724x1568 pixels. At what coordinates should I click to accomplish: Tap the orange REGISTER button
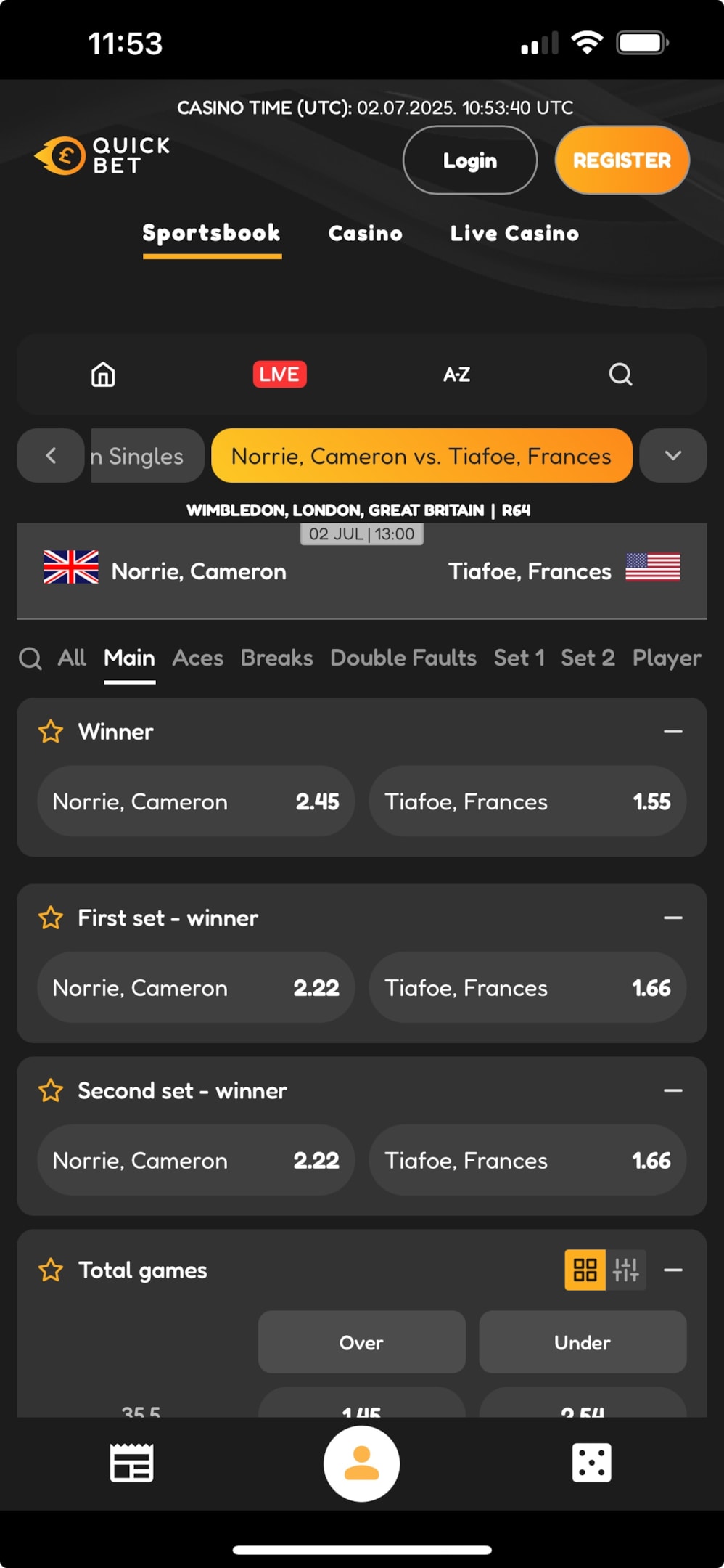click(x=622, y=160)
